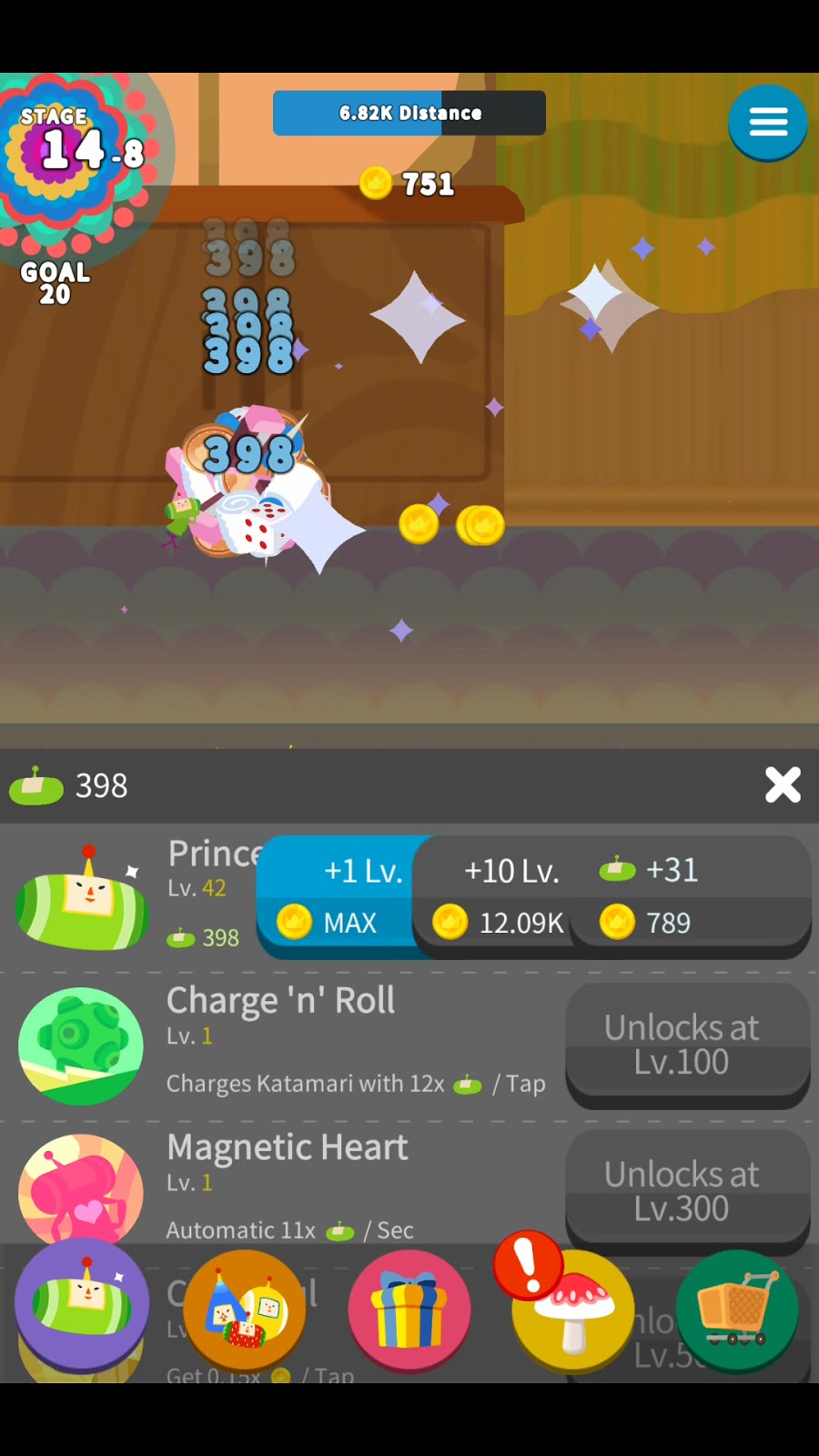Viewport: 819px width, 1456px height.
Task: Open the shopping cart store
Action: tap(737, 1310)
